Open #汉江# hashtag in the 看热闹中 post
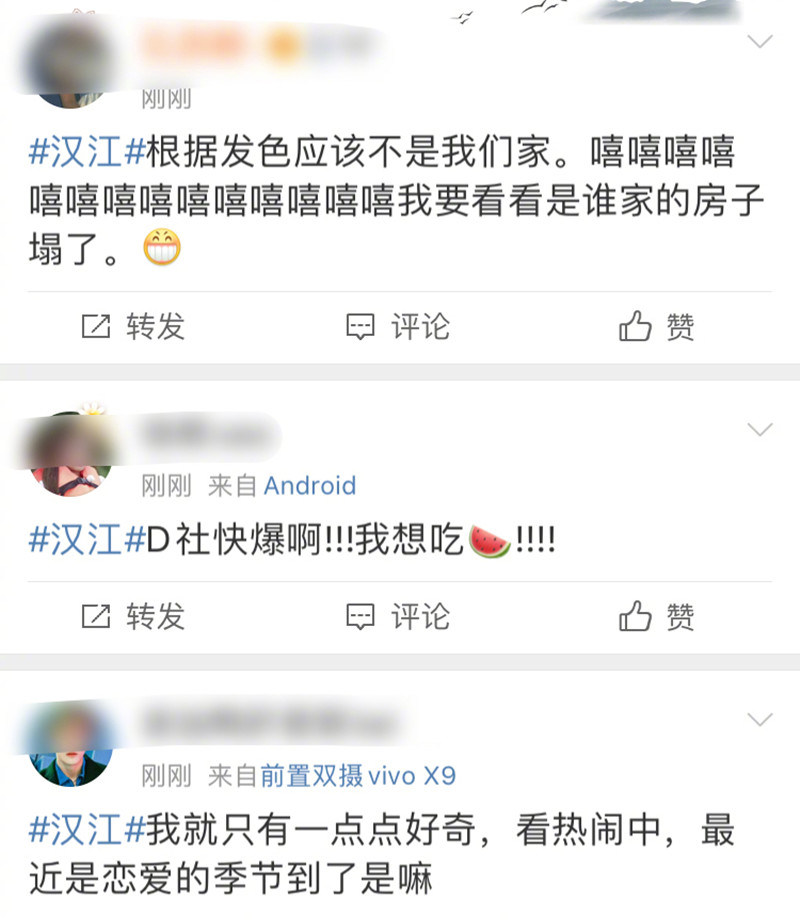 (88, 830)
